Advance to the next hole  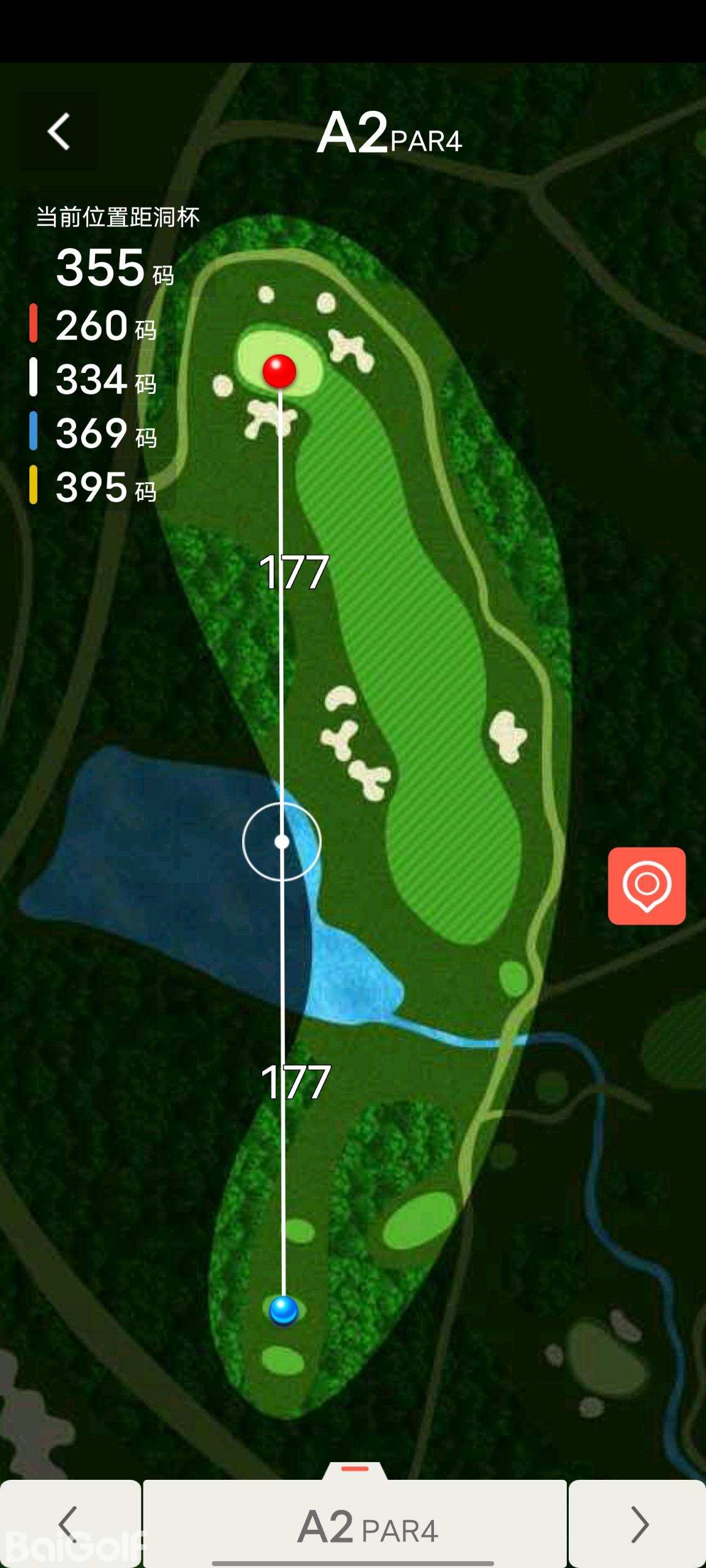pos(638,1525)
